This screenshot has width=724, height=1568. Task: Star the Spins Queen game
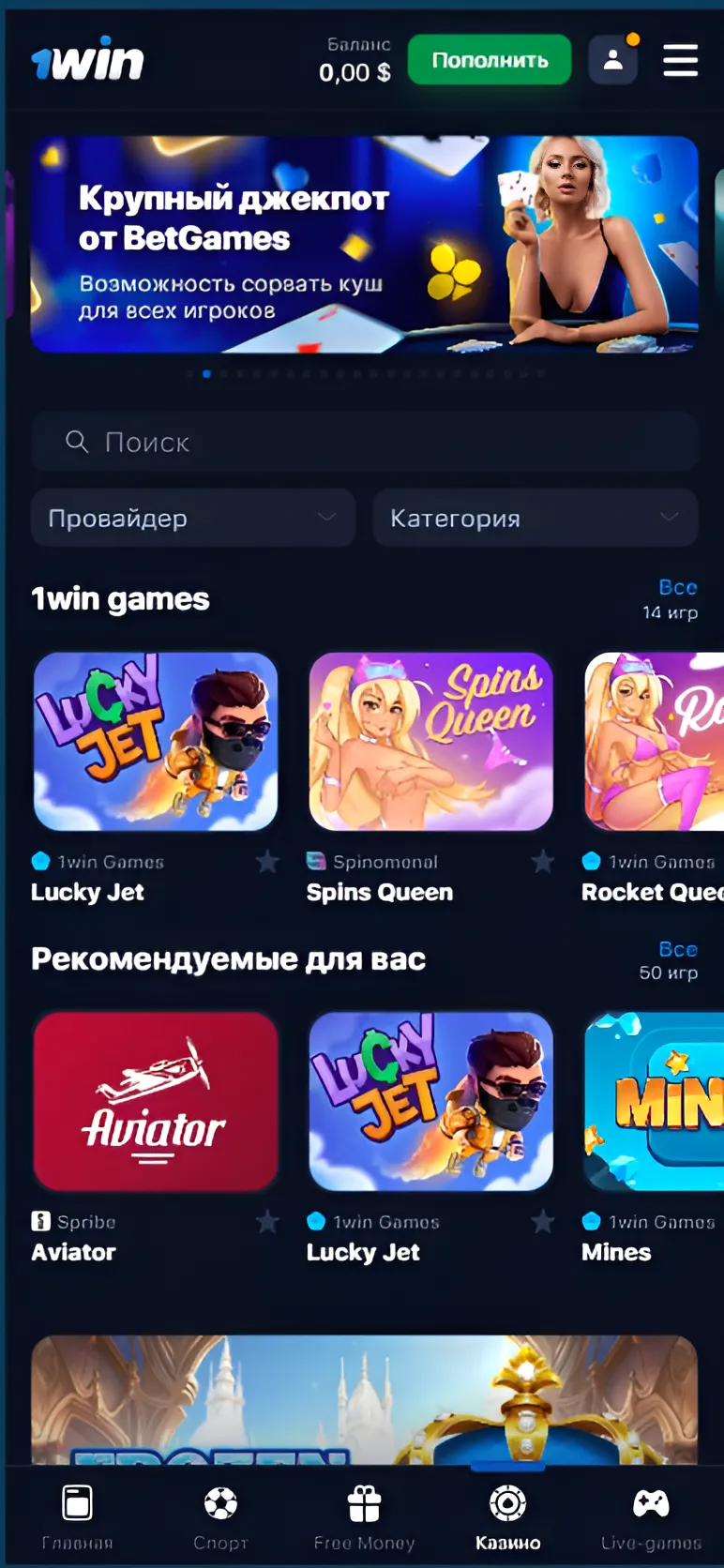(543, 861)
